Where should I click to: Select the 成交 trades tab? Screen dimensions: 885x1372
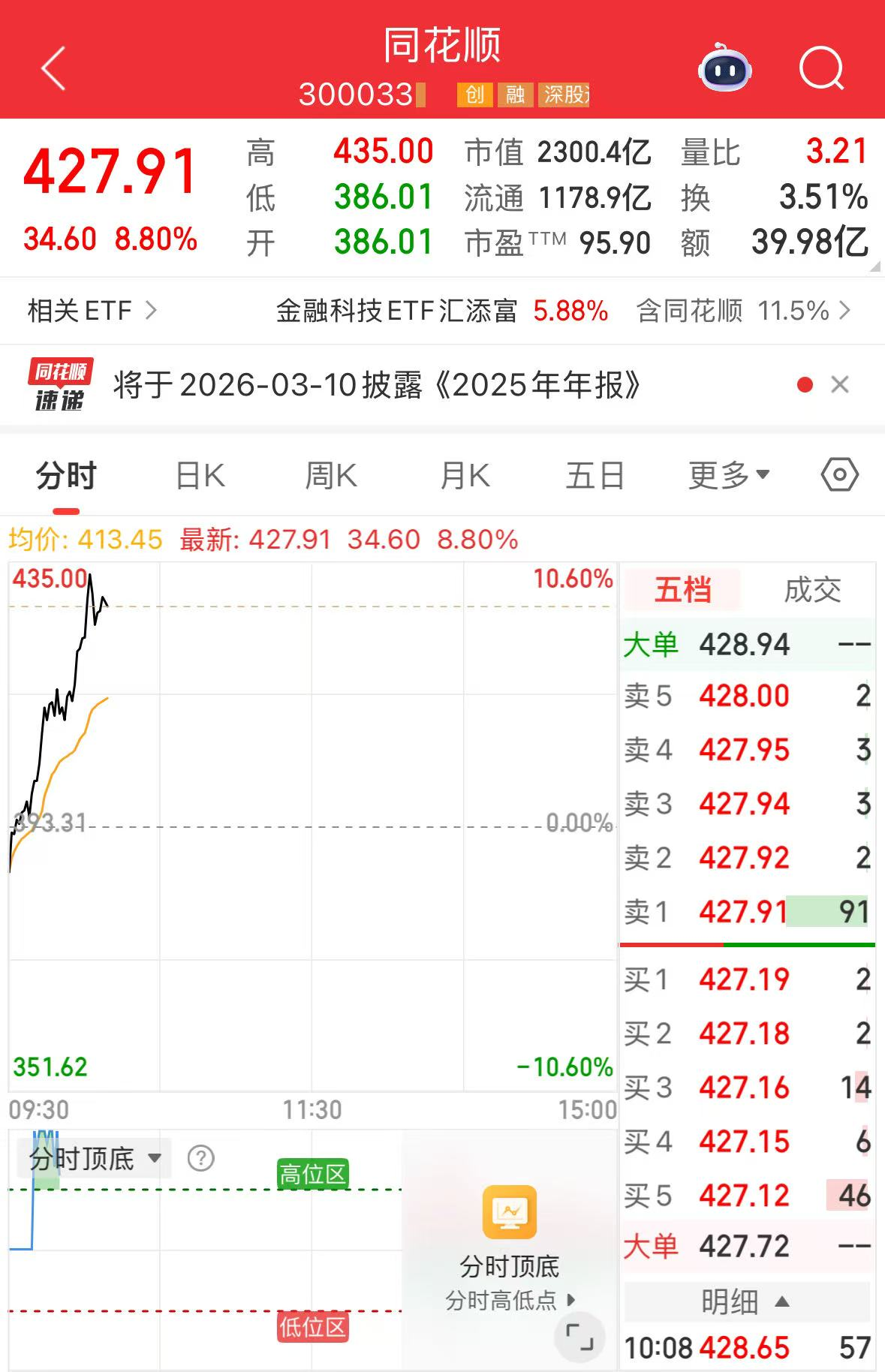point(812,591)
